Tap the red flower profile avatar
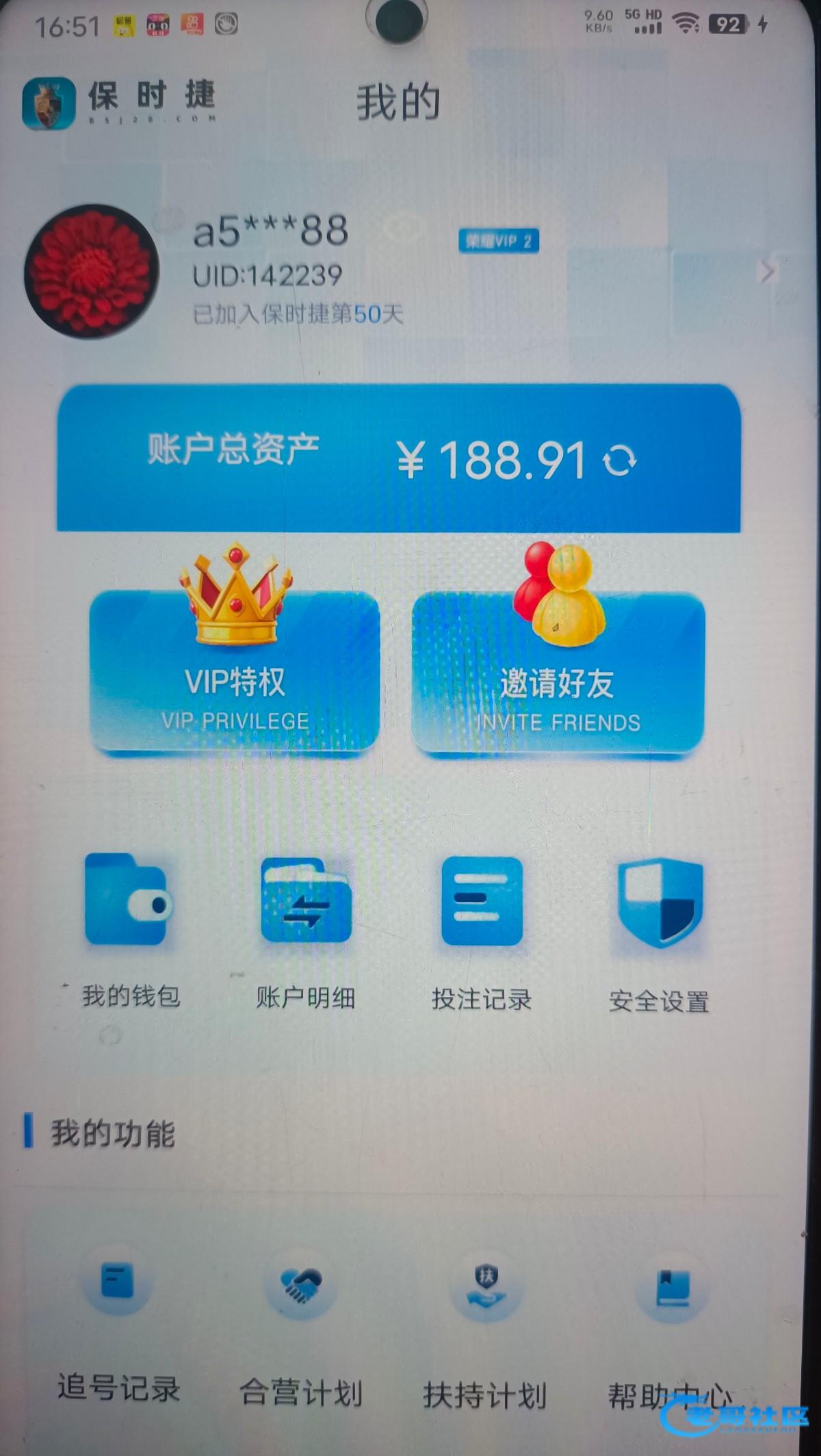The width and height of the screenshot is (821, 1456). point(92,271)
